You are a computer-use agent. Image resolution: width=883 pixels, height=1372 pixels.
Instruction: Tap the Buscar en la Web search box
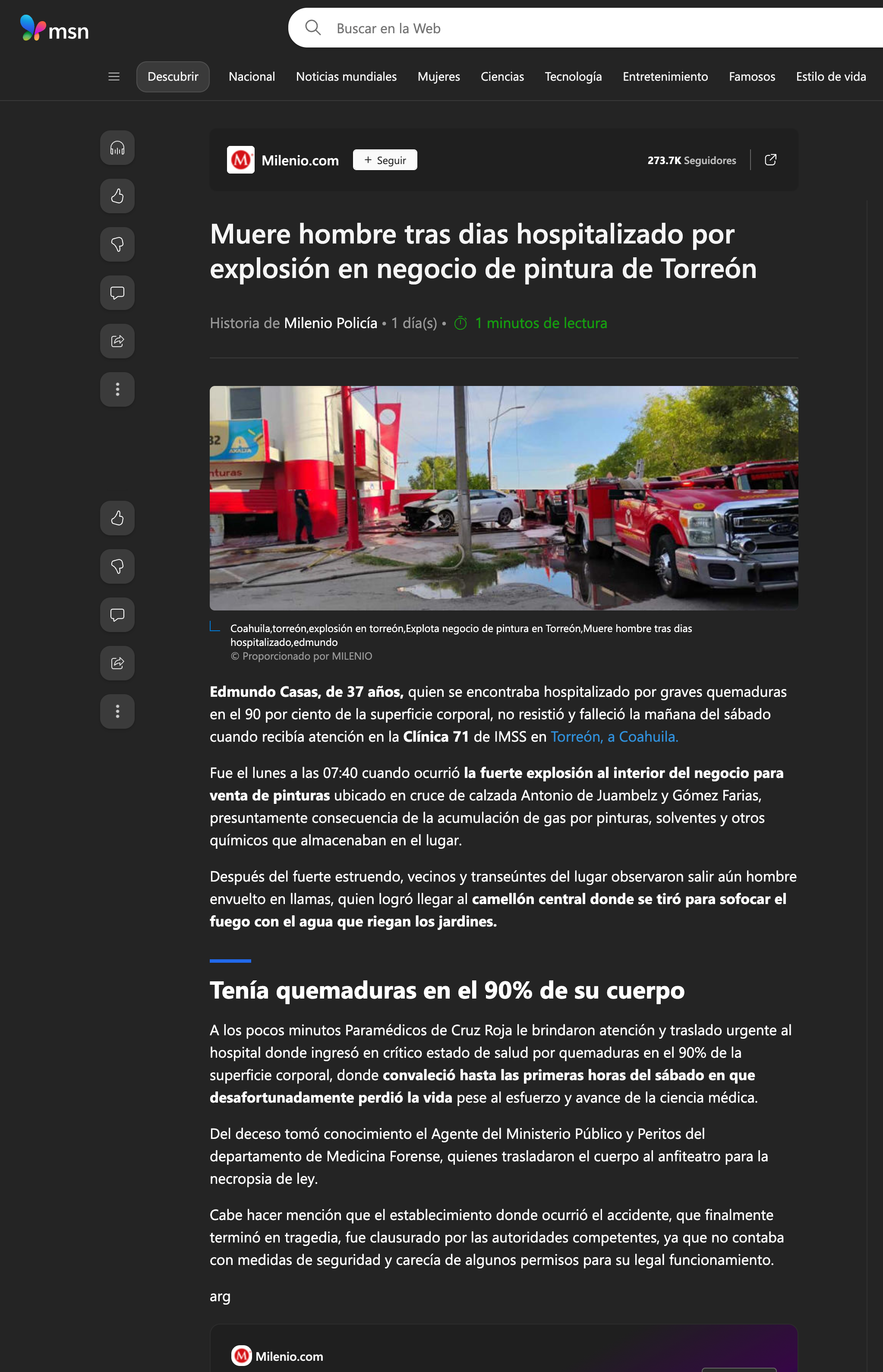[585, 28]
